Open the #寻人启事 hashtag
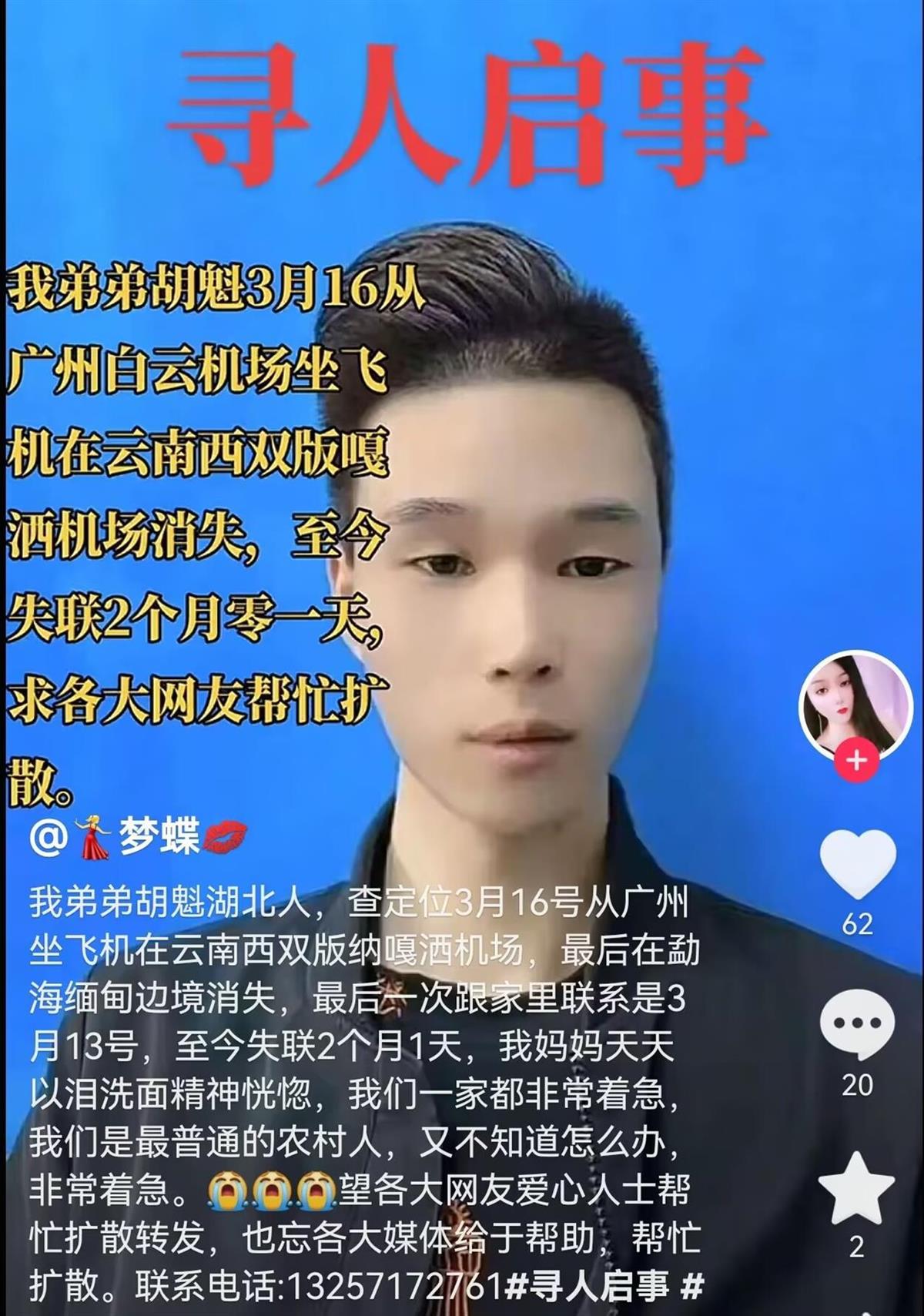The image size is (924, 1316). coord(588,1286)
